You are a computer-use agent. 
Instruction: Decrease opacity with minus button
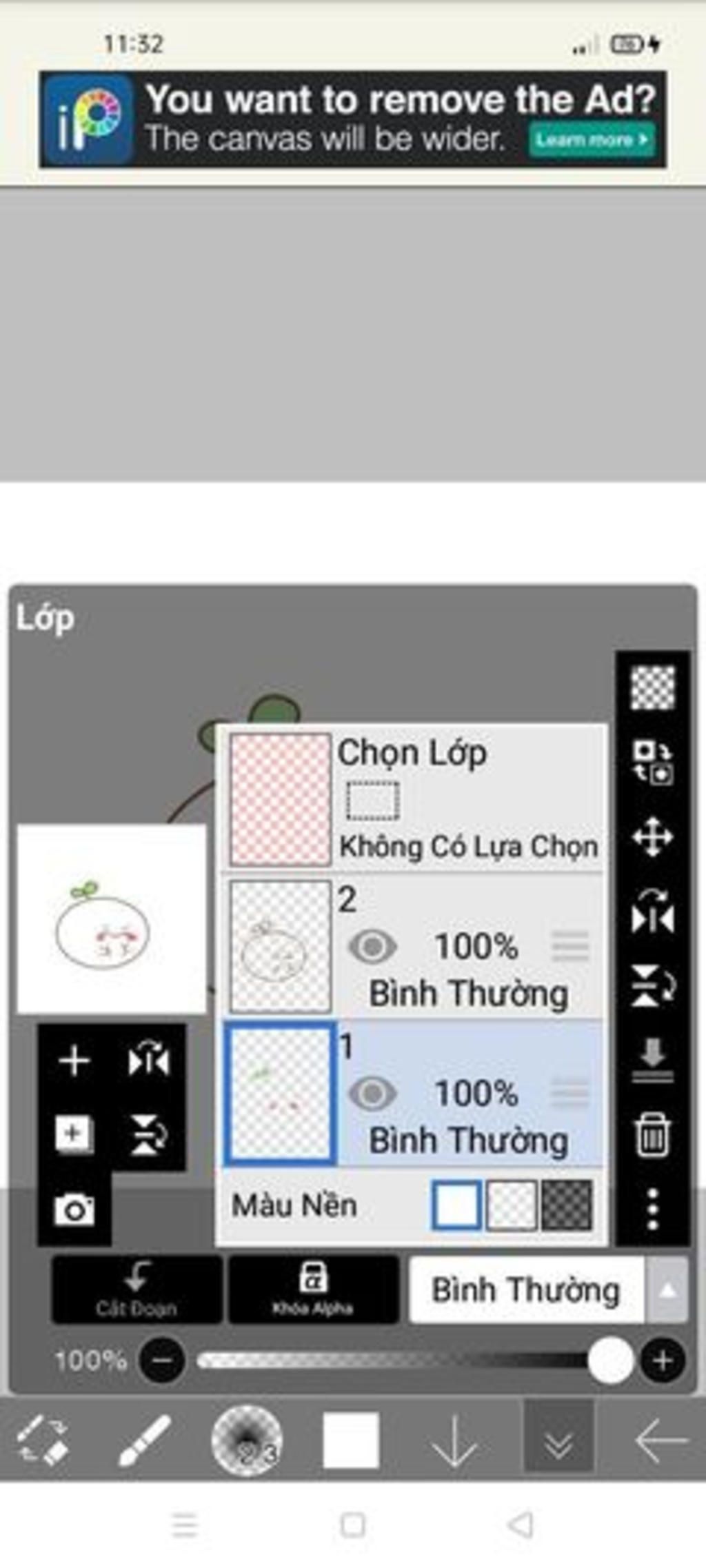coord(162,1360)
